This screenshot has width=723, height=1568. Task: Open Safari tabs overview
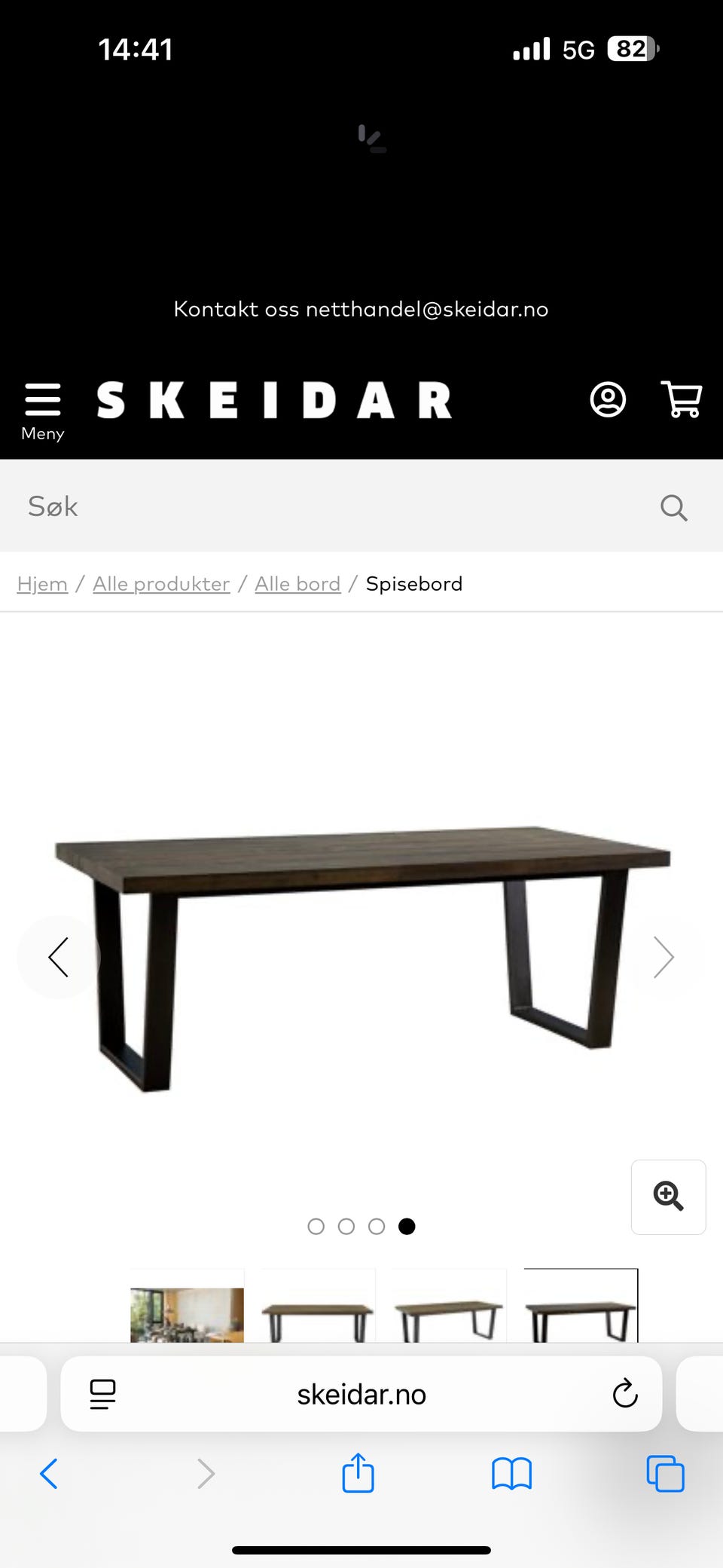[x=666, y=1474]
